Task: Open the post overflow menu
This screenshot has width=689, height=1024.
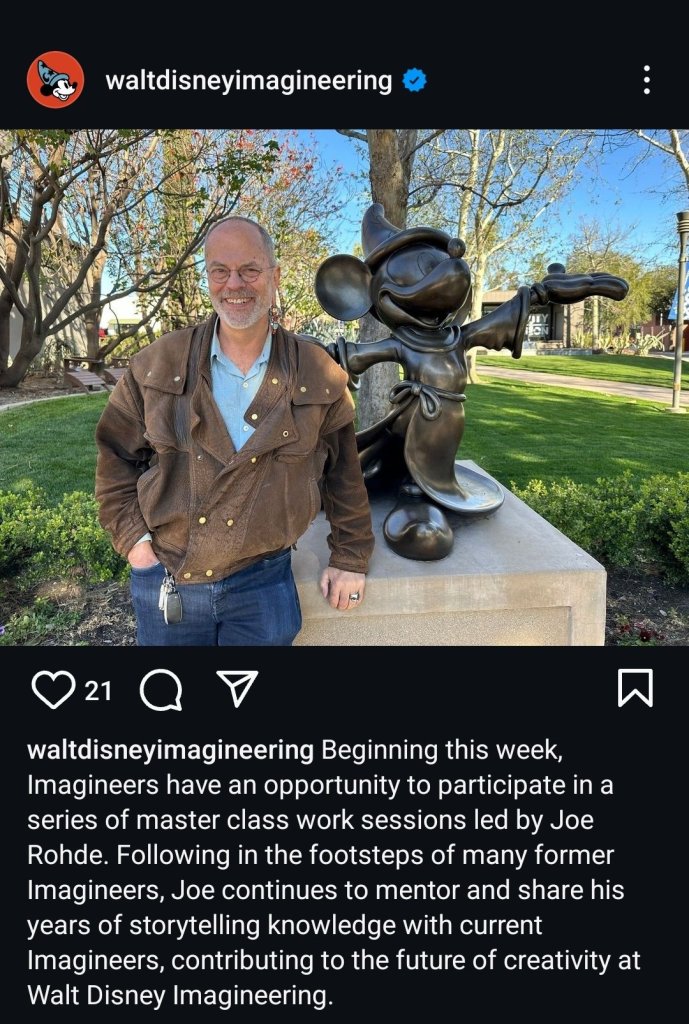Action: pyautogui.click(x=647, y=80)
